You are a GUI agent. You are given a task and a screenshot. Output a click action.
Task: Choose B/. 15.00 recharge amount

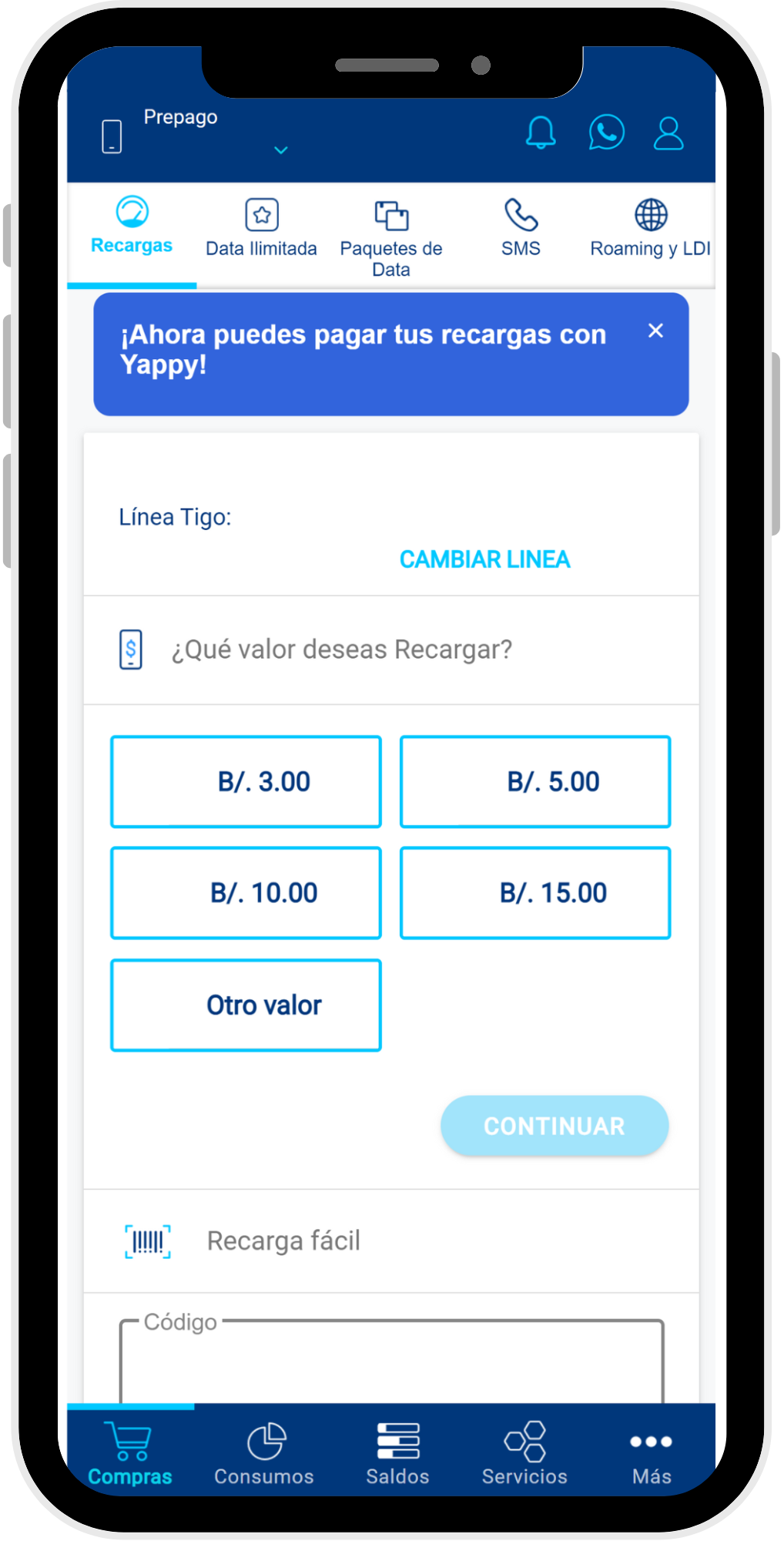(535, 893)
